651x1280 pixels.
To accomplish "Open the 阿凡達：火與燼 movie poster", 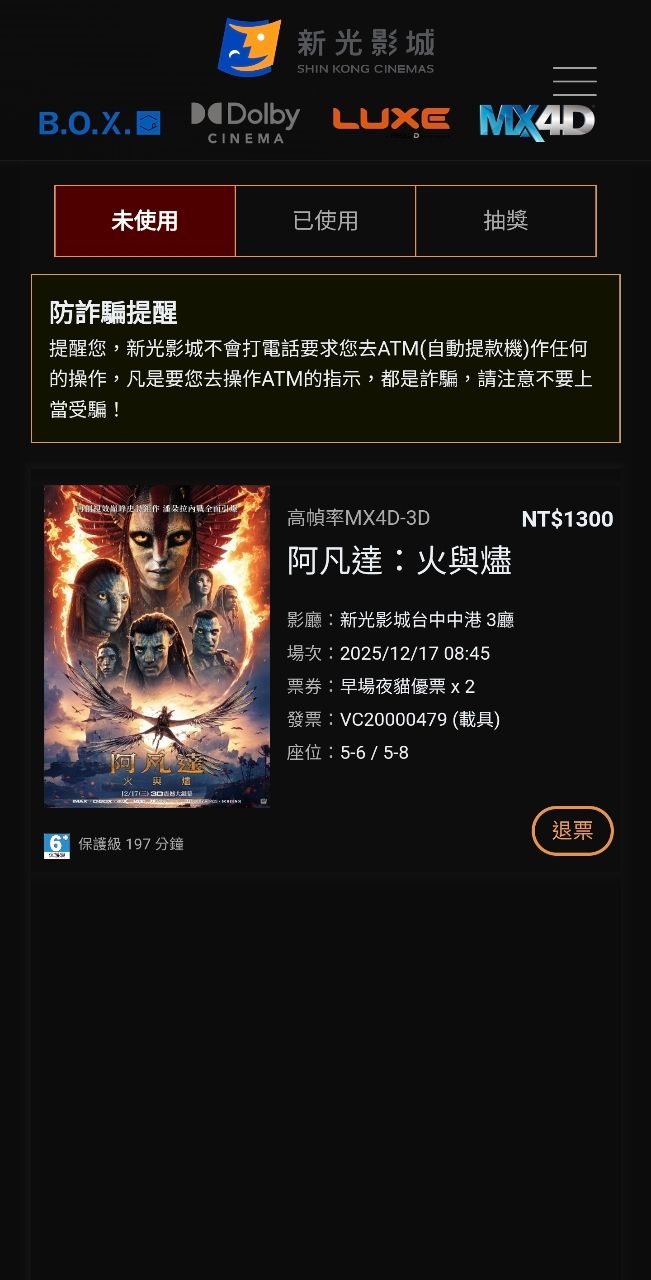I will point(157,646).
